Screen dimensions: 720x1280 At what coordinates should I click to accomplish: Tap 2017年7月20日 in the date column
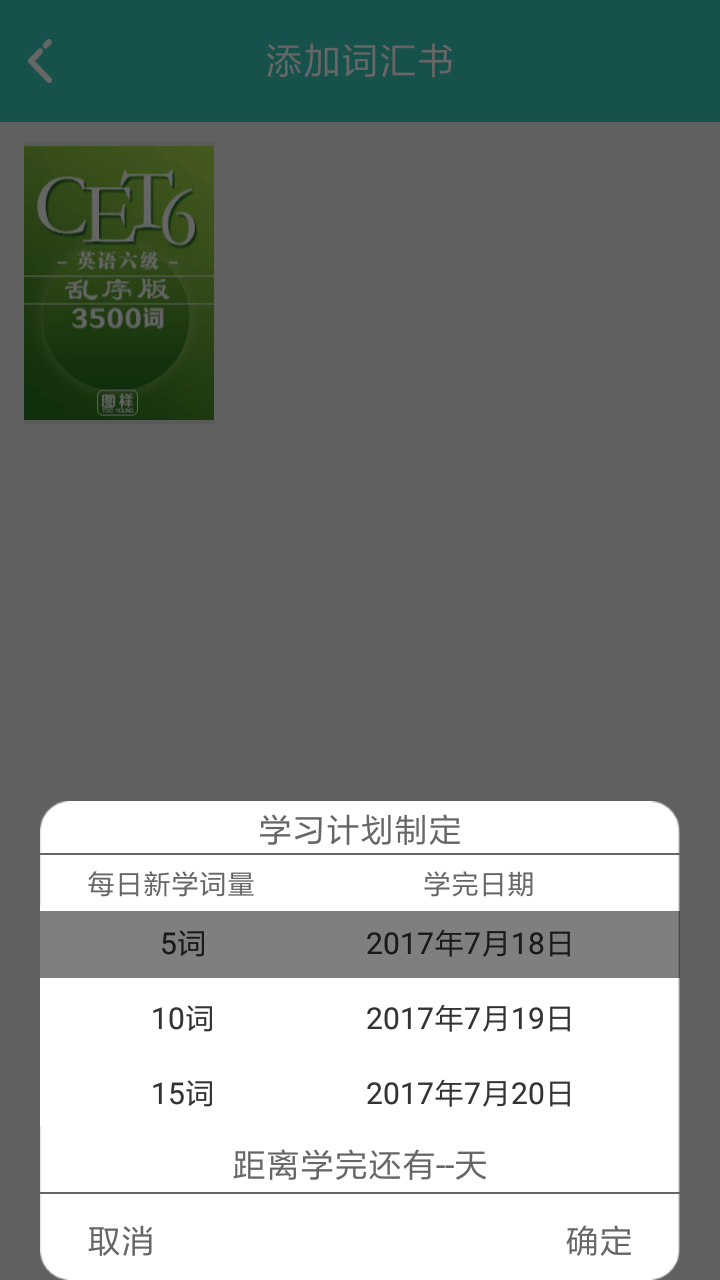(x=470, y=1093)
